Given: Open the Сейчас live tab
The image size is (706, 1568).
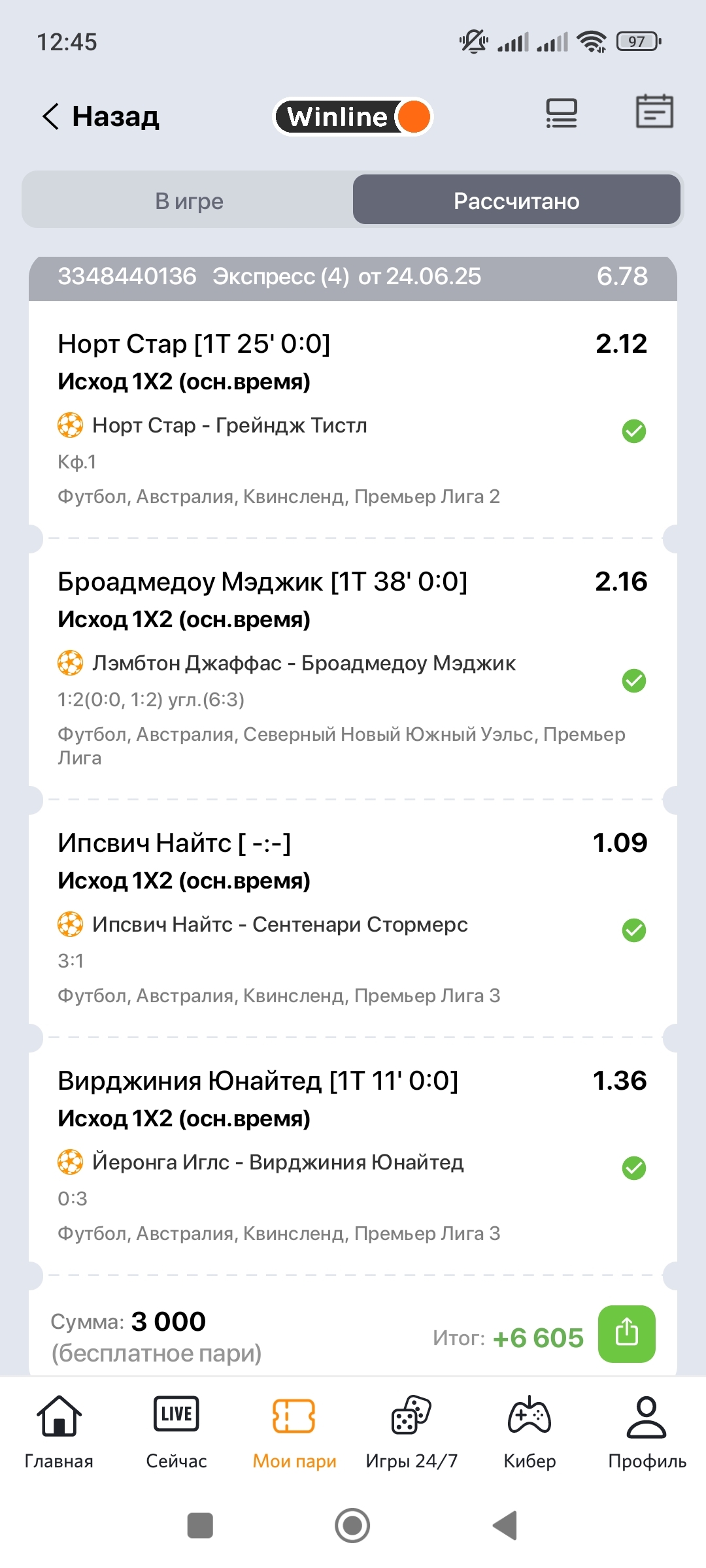Looking at the screenshot, I should (176, 1433).
